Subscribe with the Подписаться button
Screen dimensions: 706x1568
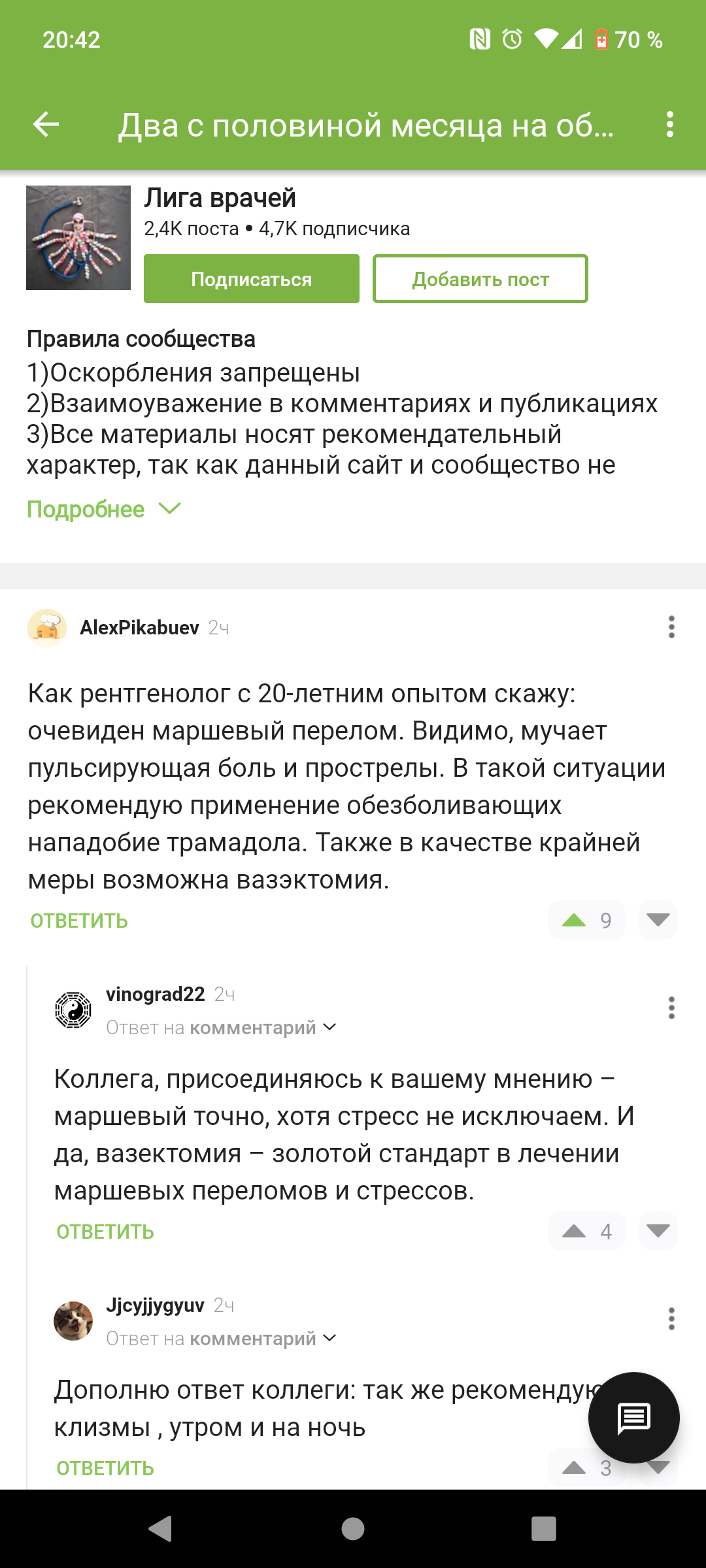pos(251,279)
